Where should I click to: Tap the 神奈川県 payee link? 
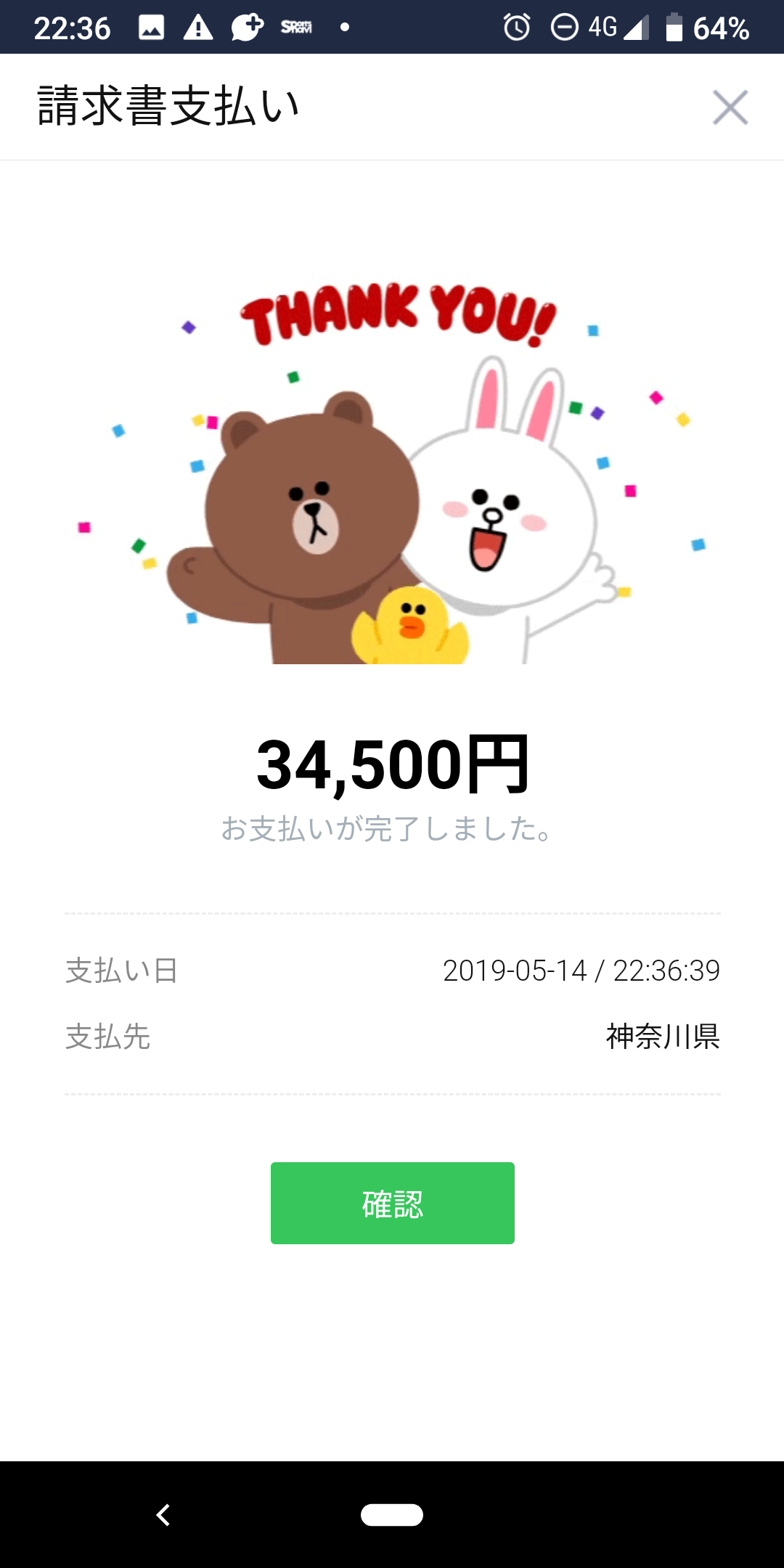[662, 1038]
